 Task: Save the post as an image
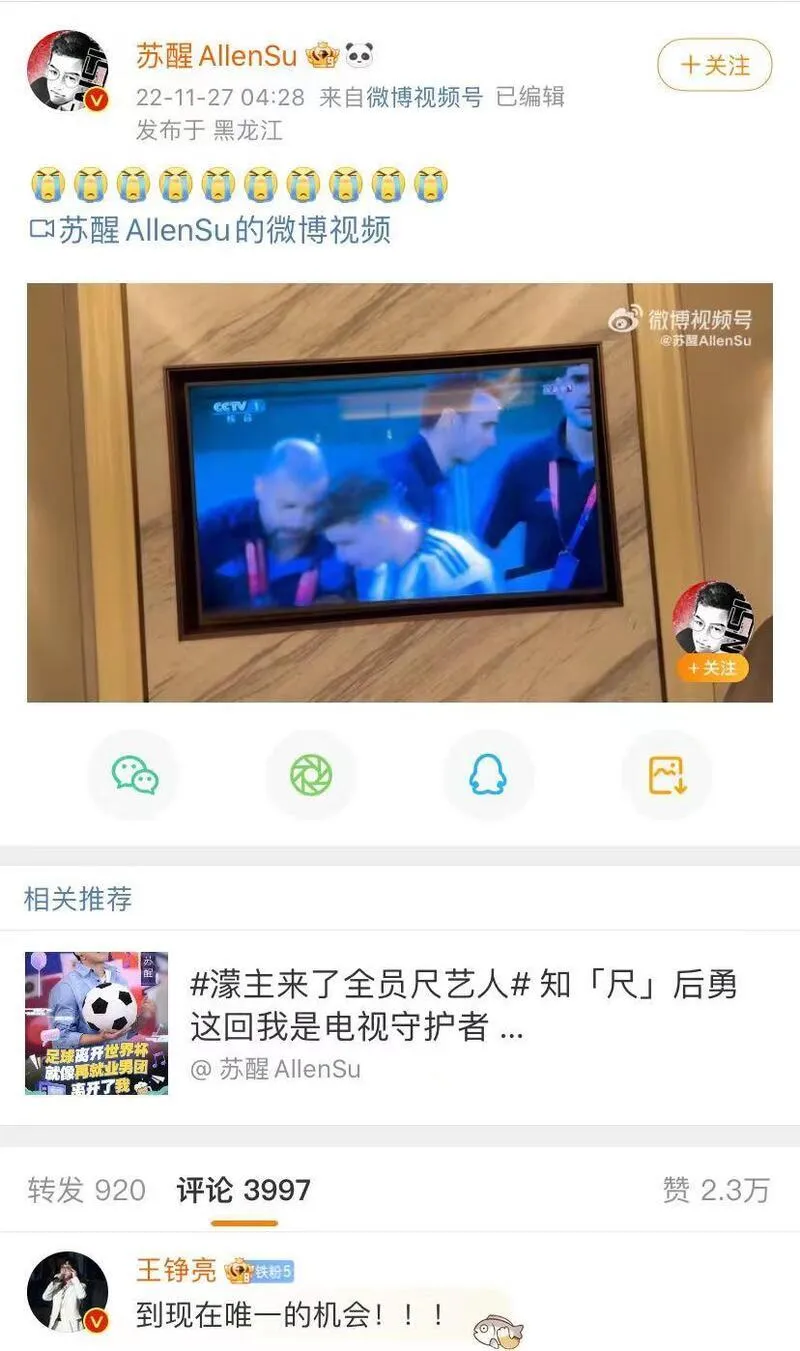point(666,775)
